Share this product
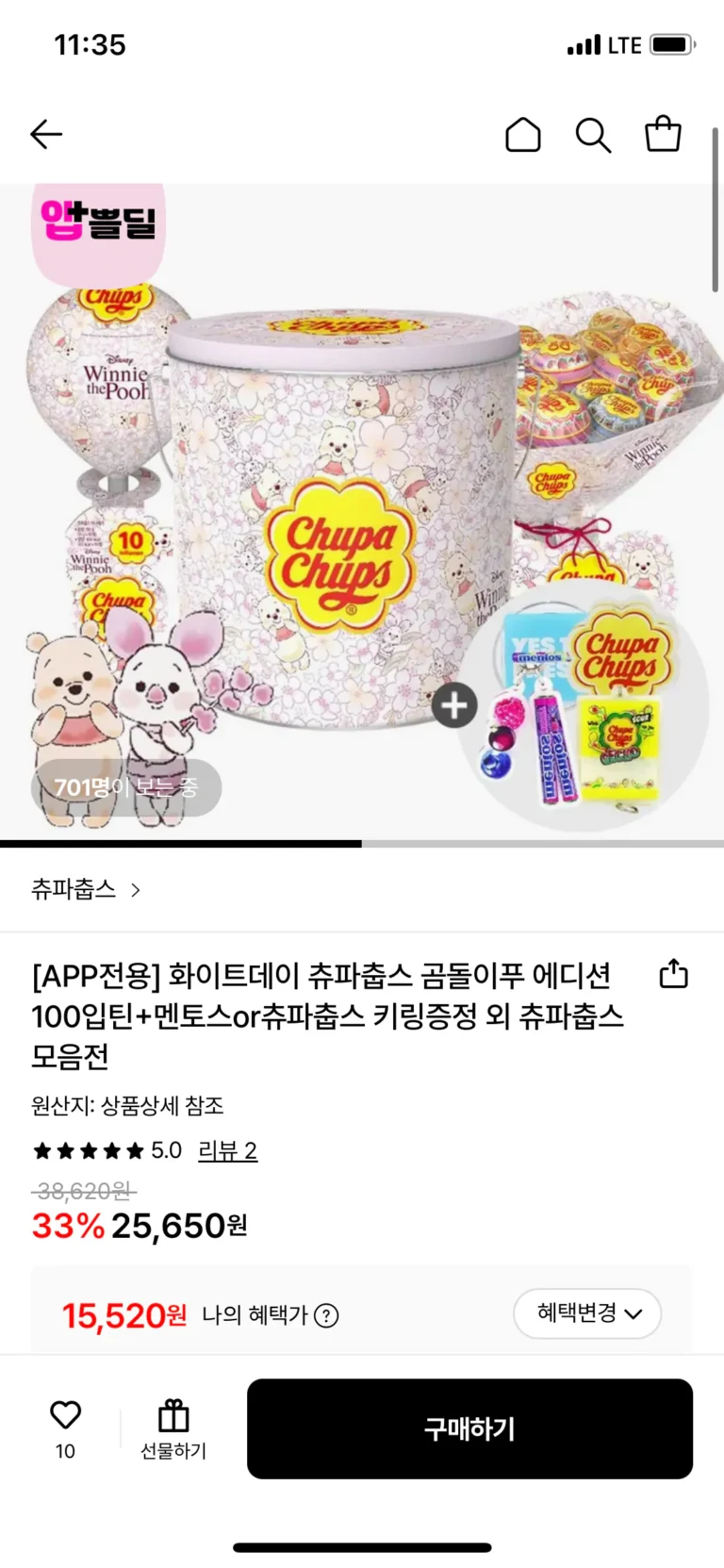Image resolution: width=724 pixels, height=1568 pixels. (673, 973)
